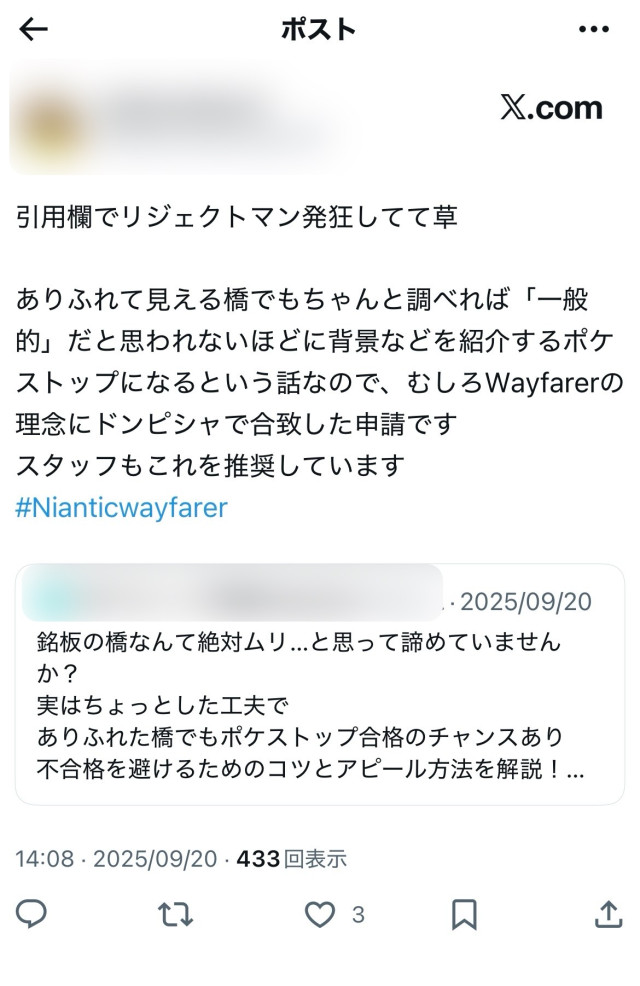
Task: Repost this post
Action: (176, 913)
